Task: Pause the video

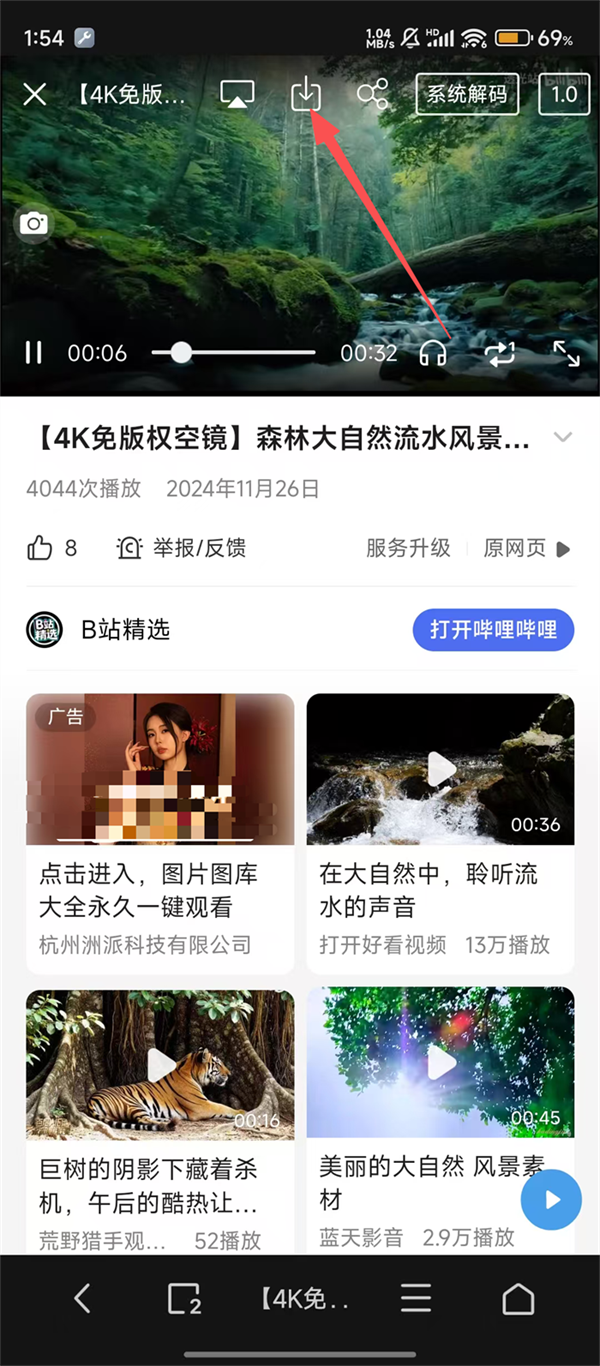Action: point(34,353)
